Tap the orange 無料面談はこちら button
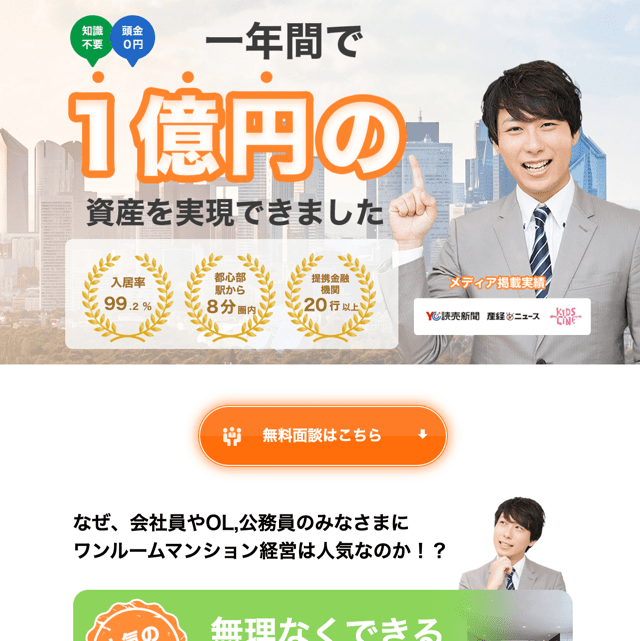 [322, 435]
